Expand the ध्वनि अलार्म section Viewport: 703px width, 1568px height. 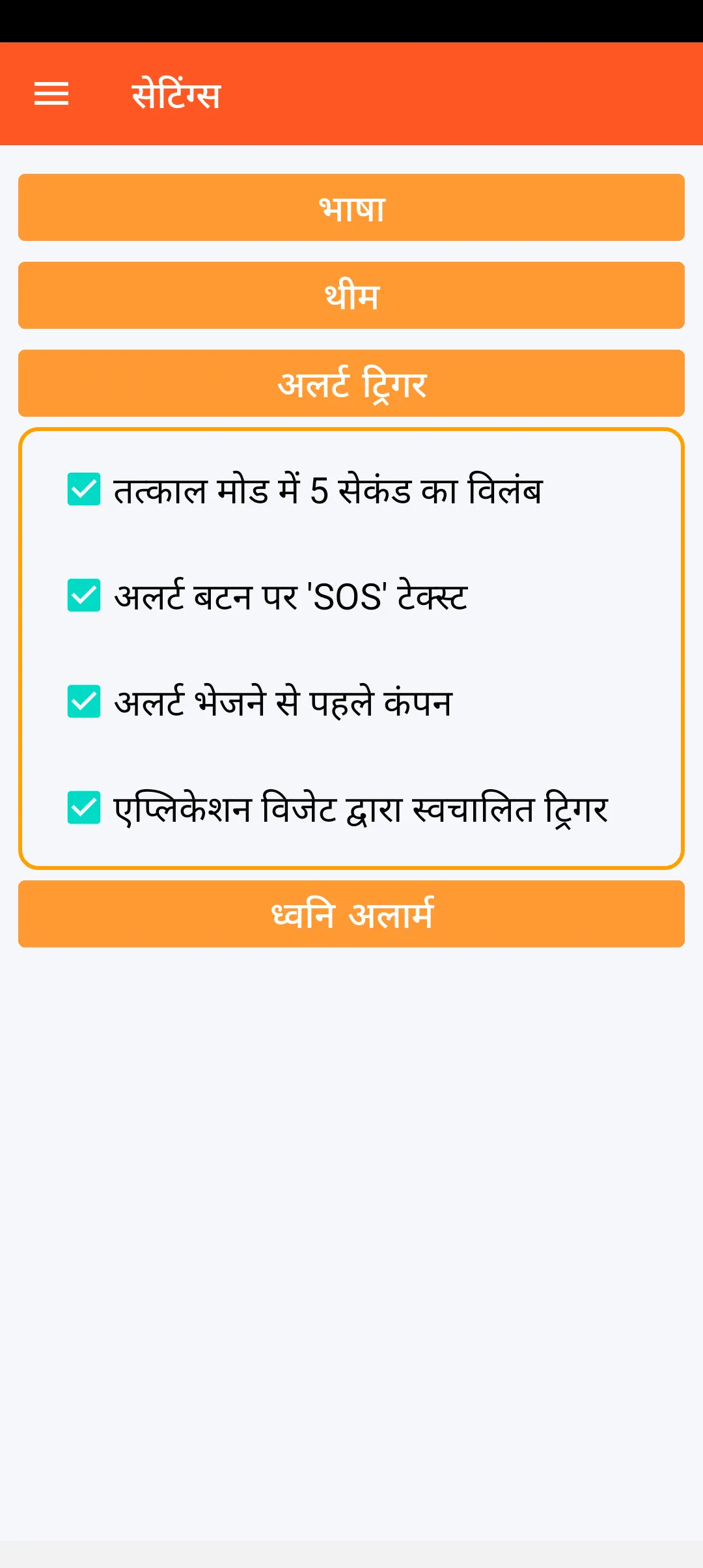coord(351,914)
